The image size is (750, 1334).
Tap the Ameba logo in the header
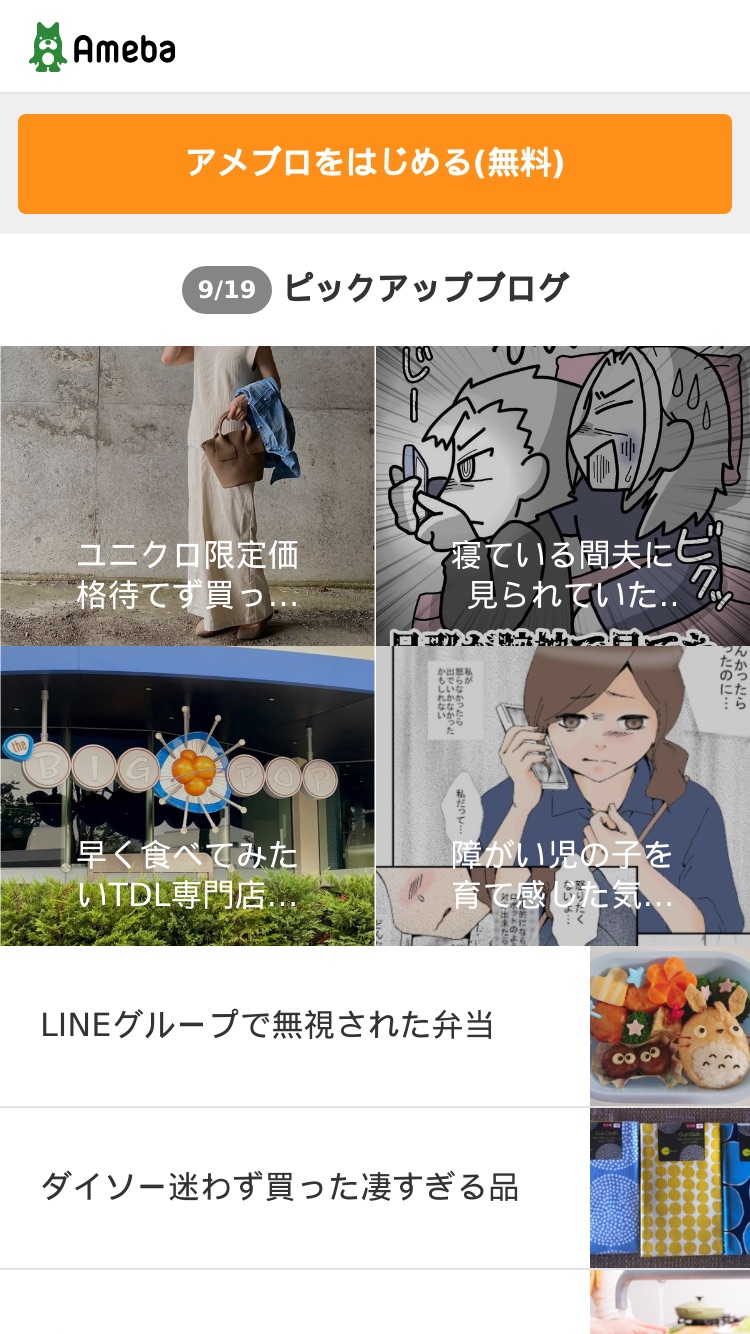coord(102,47)
